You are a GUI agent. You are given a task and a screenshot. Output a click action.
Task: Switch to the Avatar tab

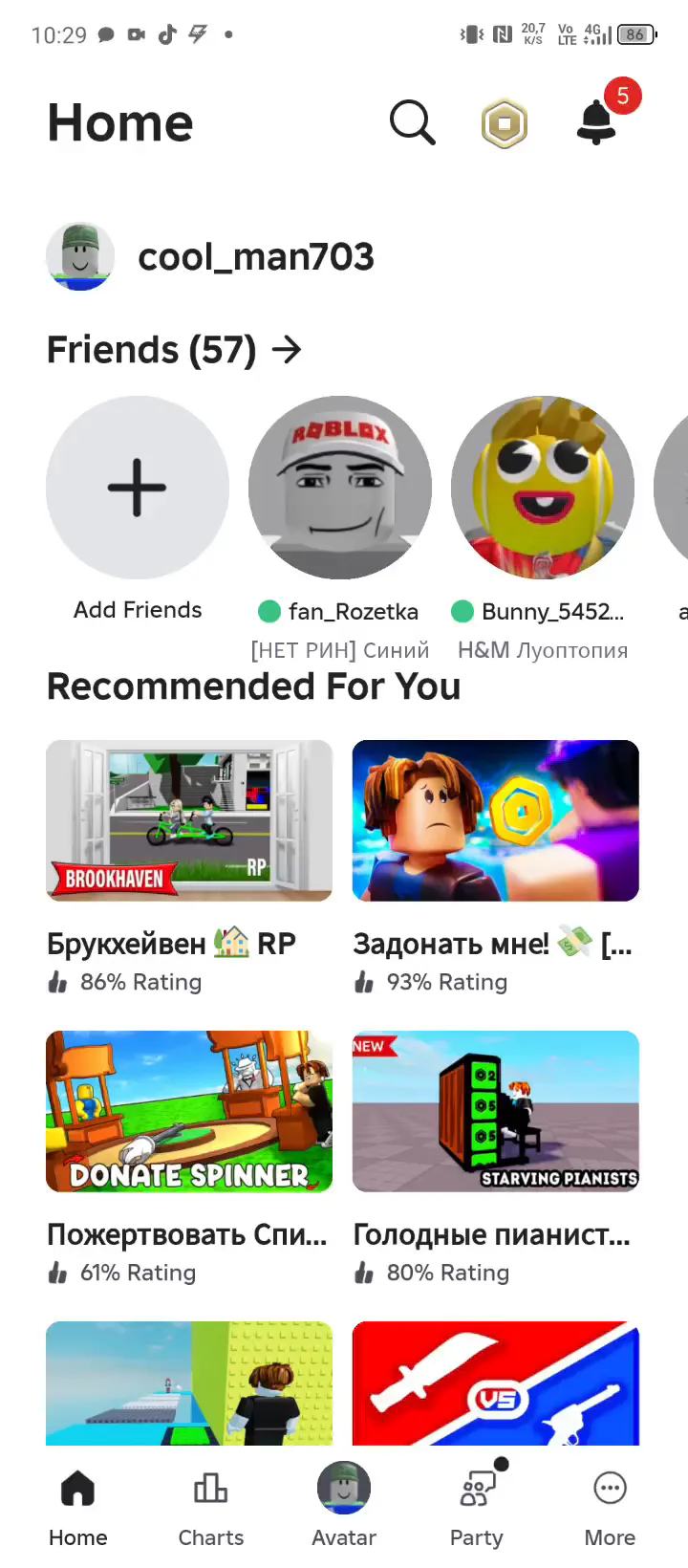pyautogui.click(x=344, y=1507)
